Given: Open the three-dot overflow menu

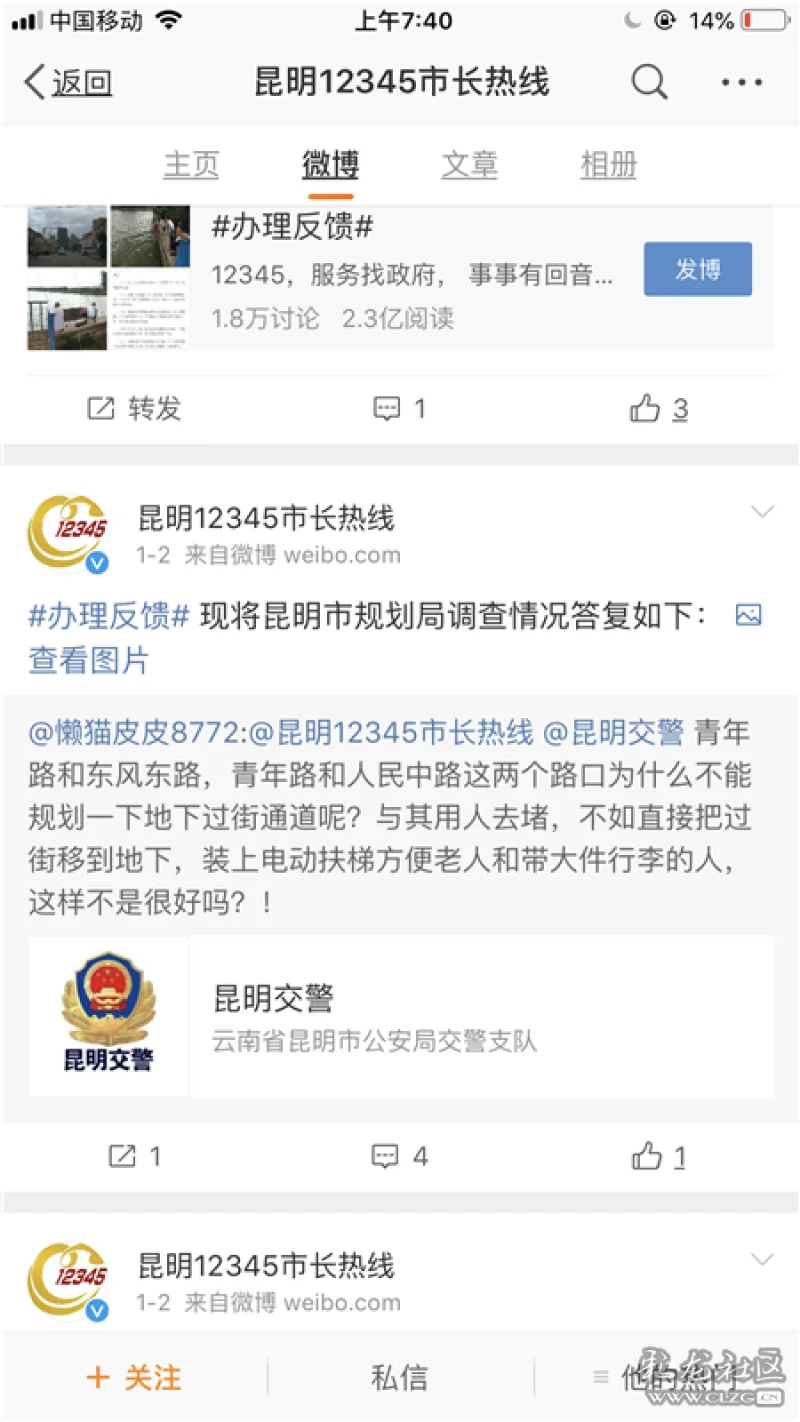Looking at the screenshot, I should pyautogui.click(x=742, y=82).
